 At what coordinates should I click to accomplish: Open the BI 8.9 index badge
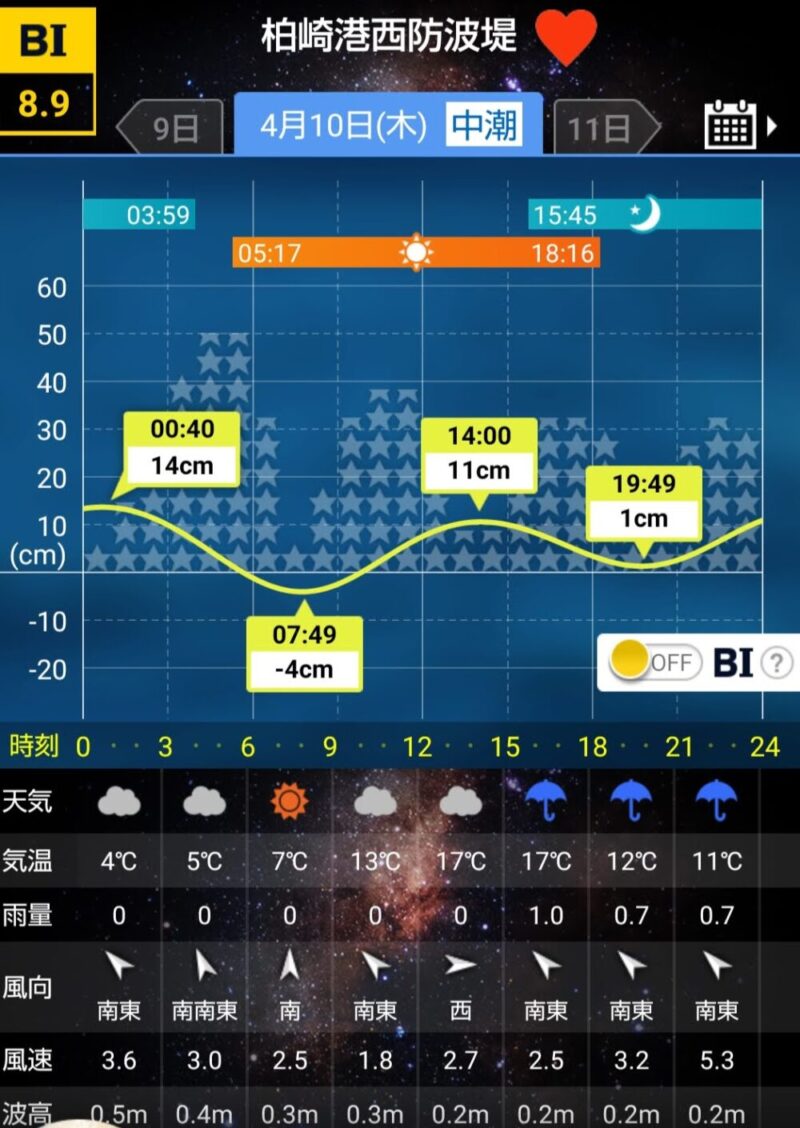click(x=46, y=70)
